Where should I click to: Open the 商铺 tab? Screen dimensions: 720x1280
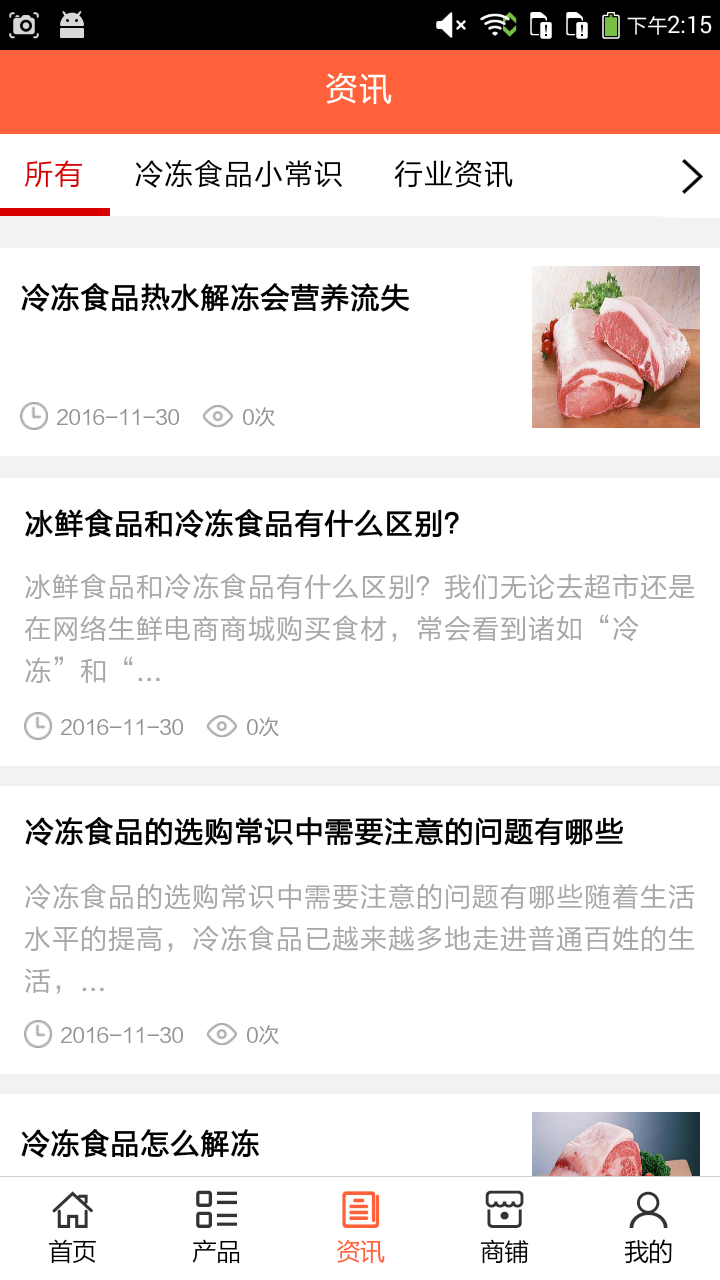pyautogui.click(x=504, y=1227)
